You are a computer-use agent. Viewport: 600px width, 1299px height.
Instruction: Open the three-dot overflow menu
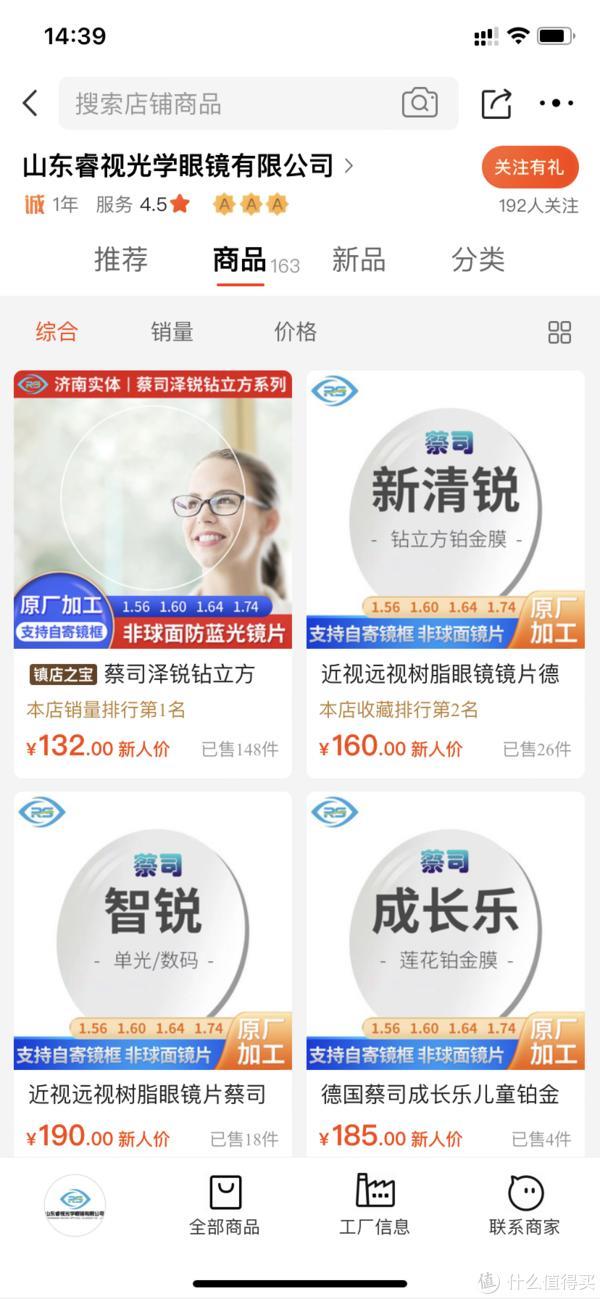point(556,103)
